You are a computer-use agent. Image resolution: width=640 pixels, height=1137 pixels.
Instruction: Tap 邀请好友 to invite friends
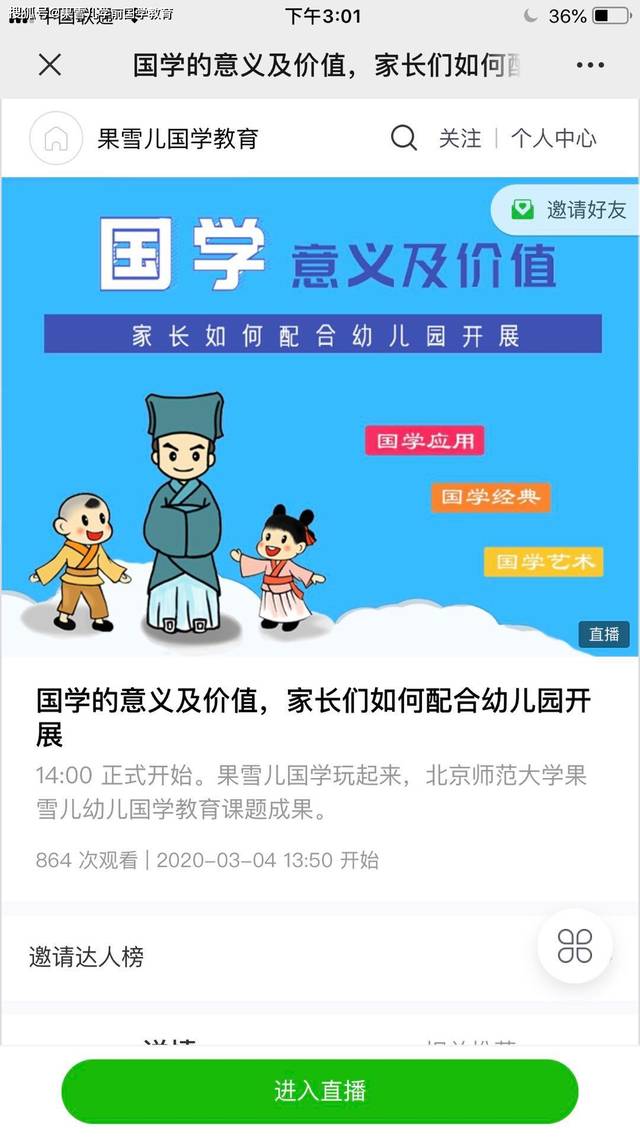tap(570, 210)
